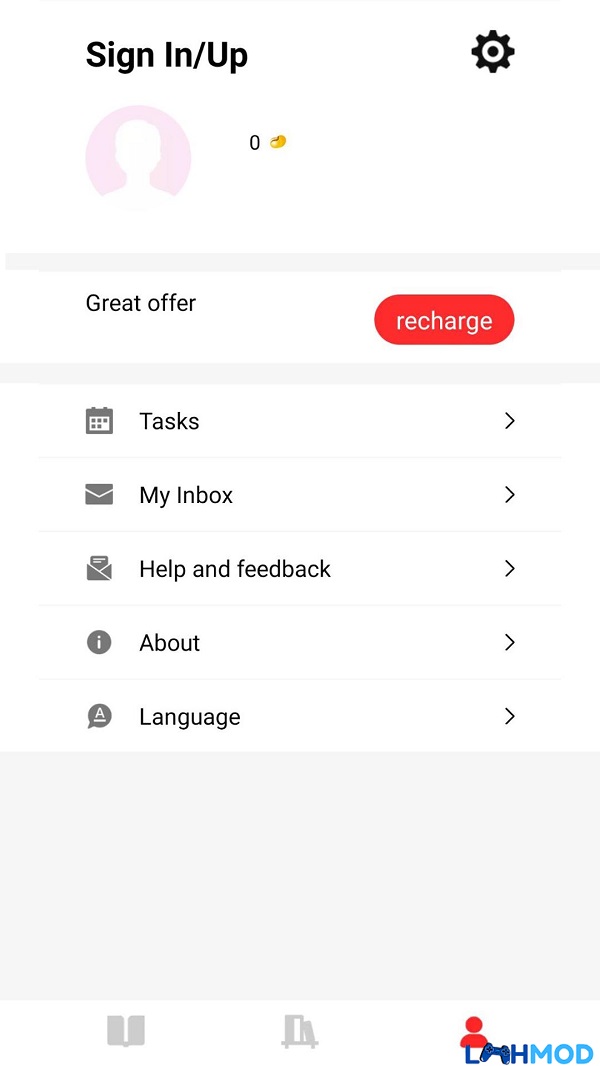Change the app Language
The height and width of the screenshot is (1066, 600).
pos(300,716)
